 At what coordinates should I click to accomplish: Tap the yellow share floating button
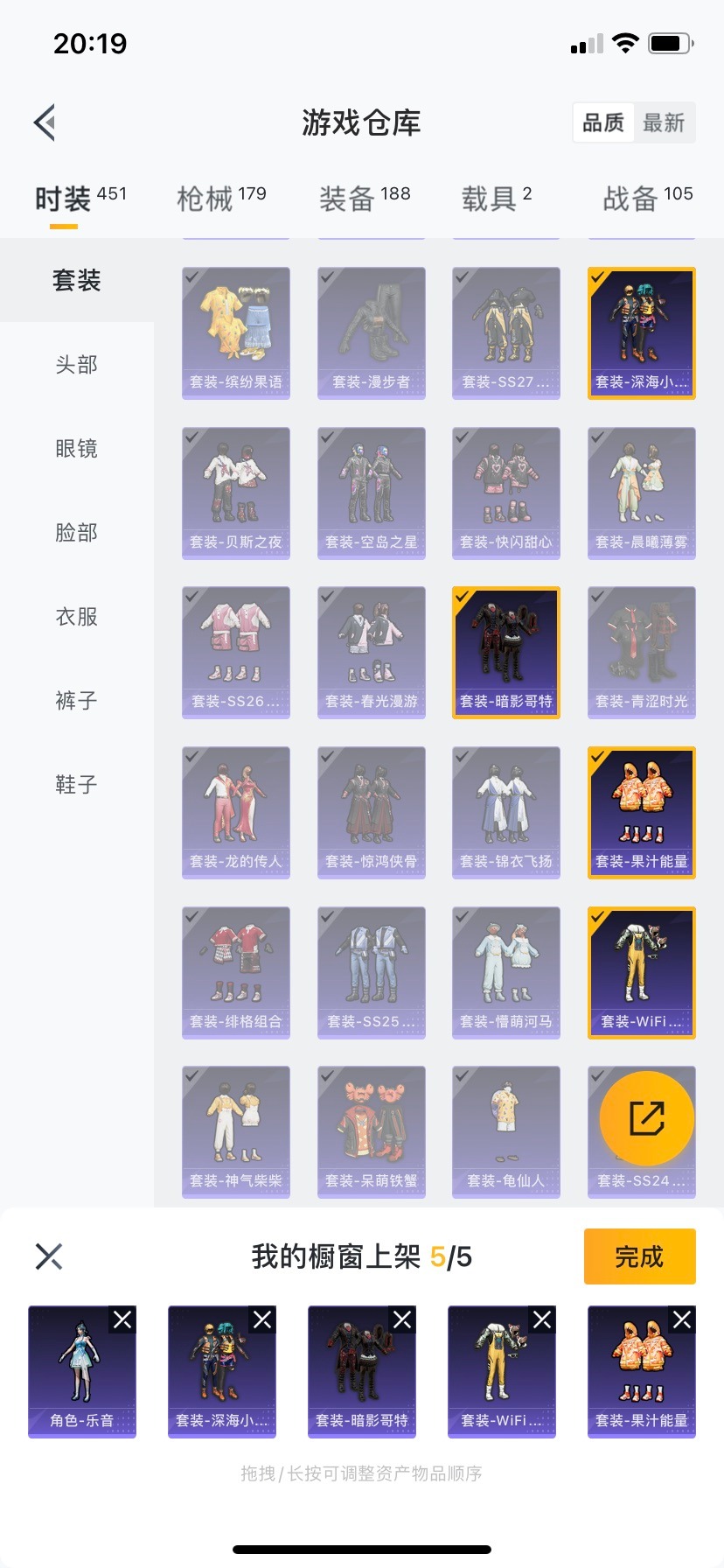(647, 1117)
